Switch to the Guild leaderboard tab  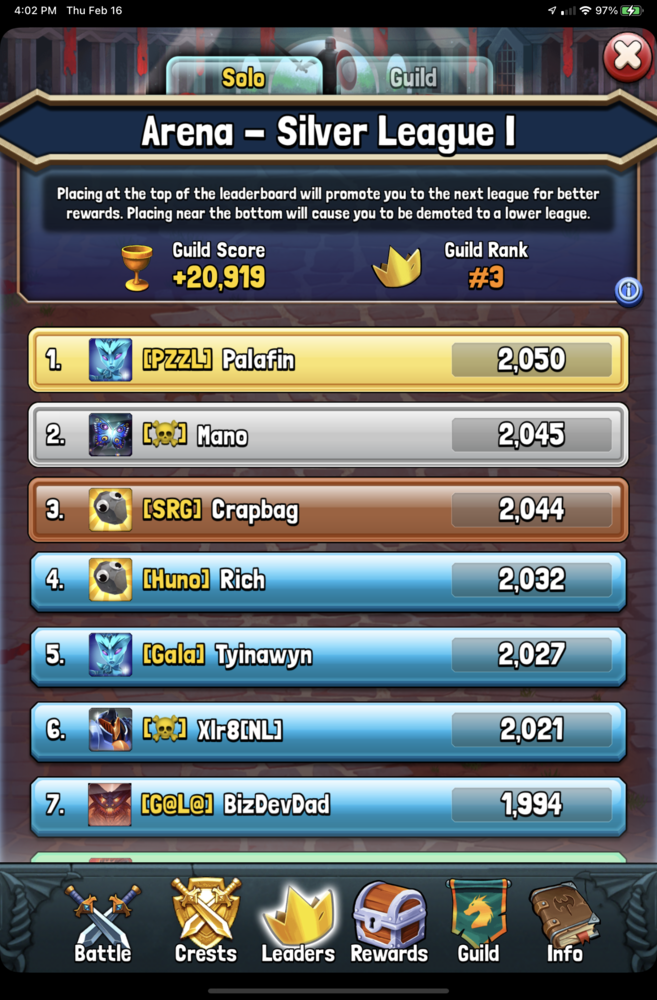click(414, 78)
